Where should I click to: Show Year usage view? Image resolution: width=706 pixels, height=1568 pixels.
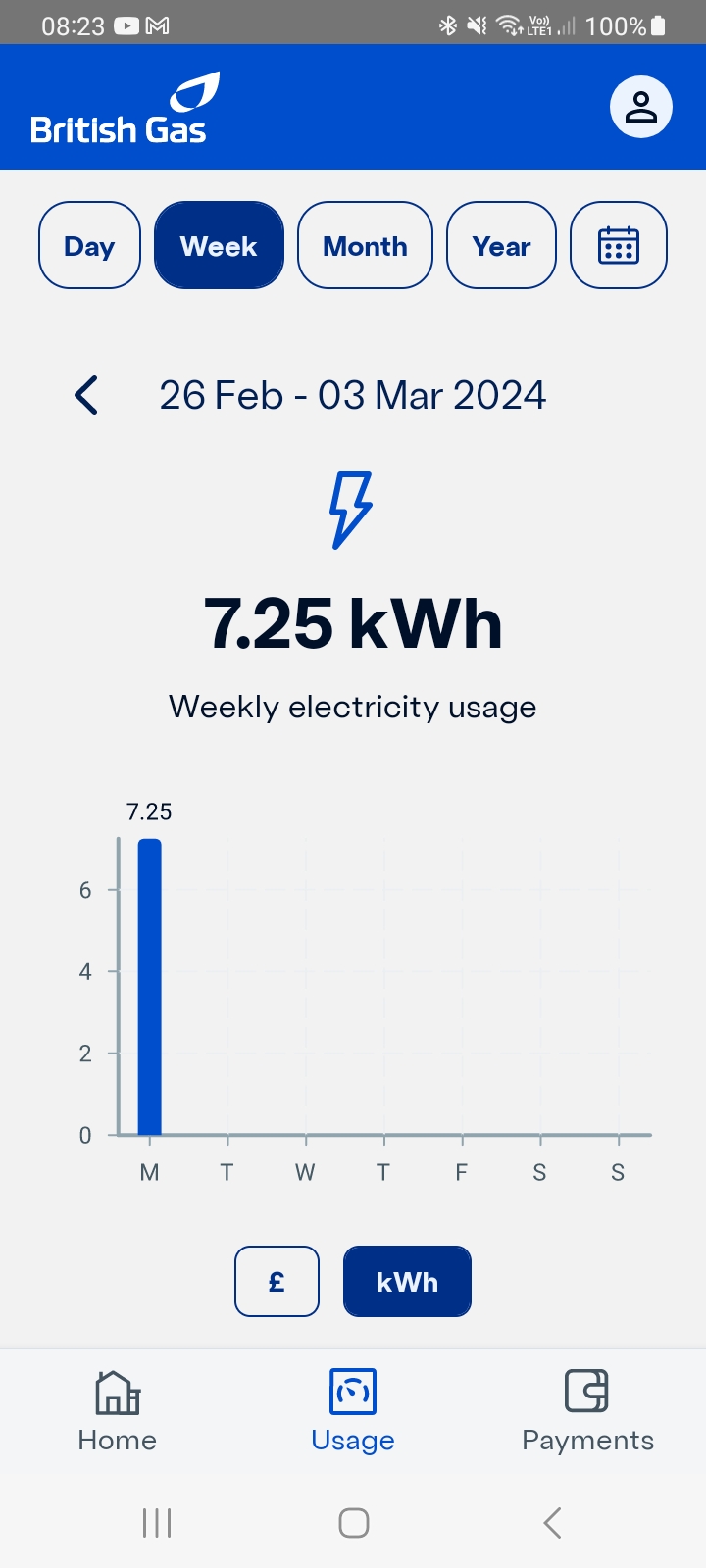point(501,245)
